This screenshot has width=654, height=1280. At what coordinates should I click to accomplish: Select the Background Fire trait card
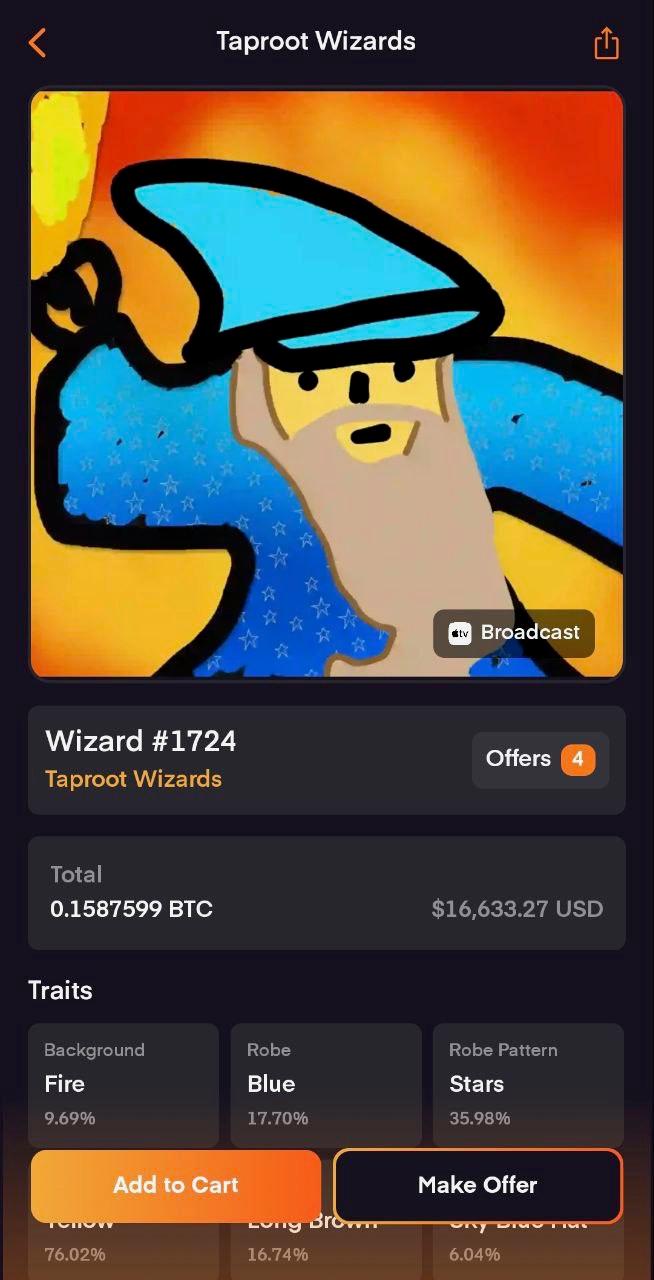coord(123,1083)
